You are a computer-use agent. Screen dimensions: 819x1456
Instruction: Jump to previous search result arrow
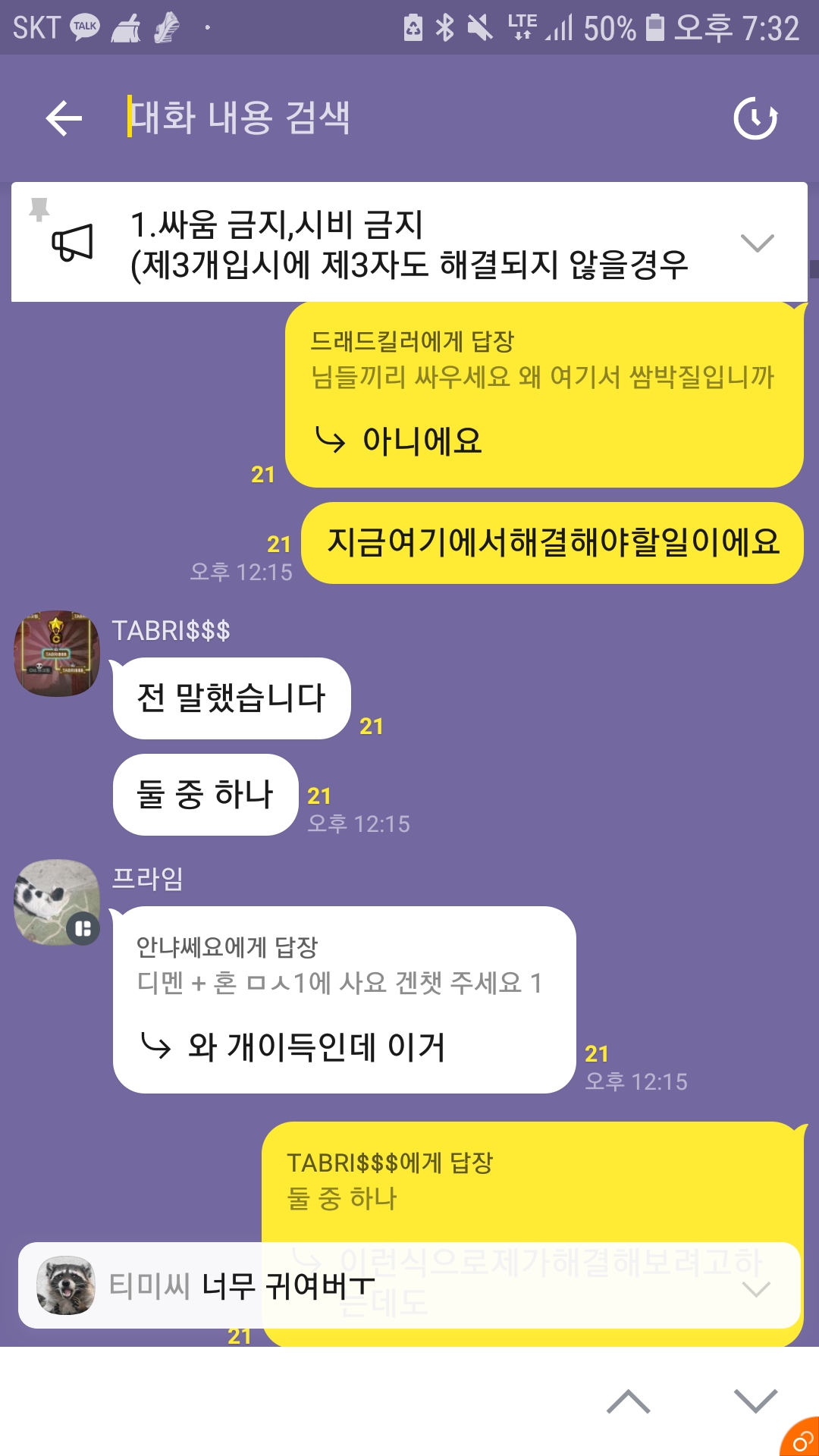[x=628, y=1401]
